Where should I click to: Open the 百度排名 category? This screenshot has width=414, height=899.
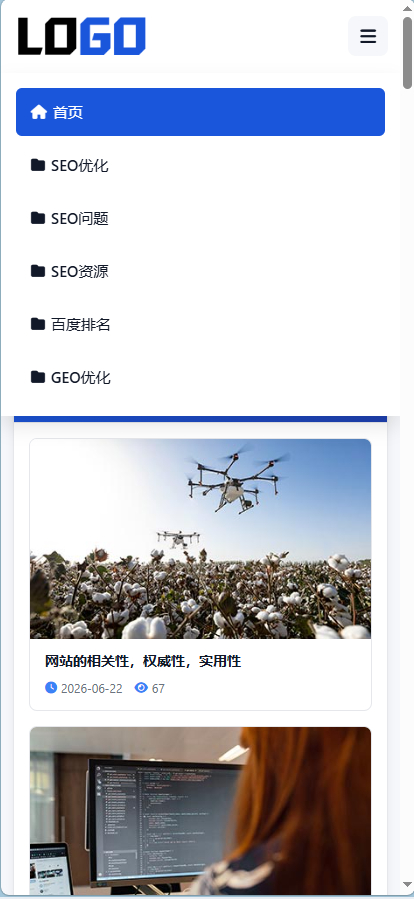tap(200, 325)
